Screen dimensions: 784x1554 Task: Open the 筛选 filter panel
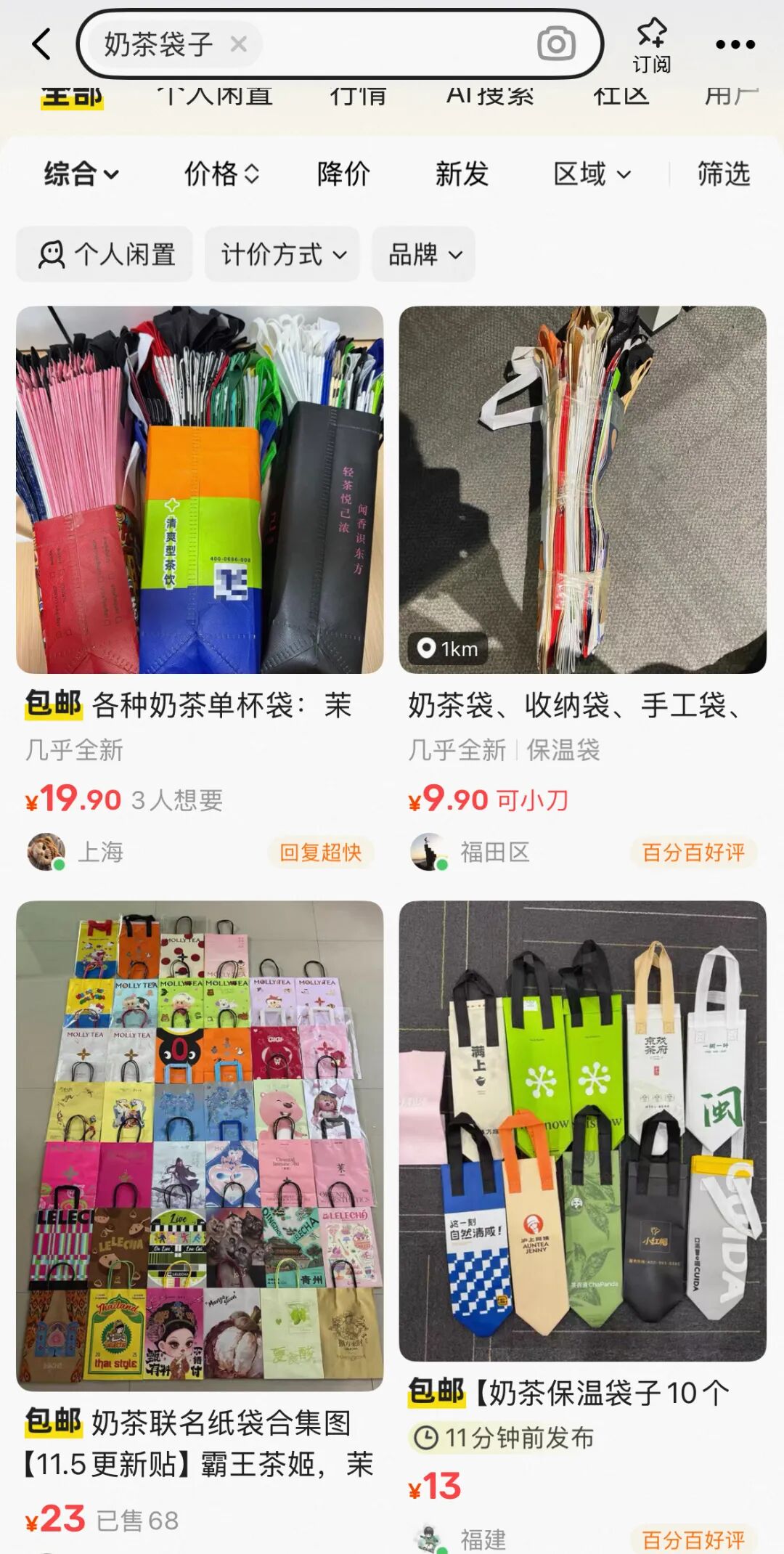point(723,174)
